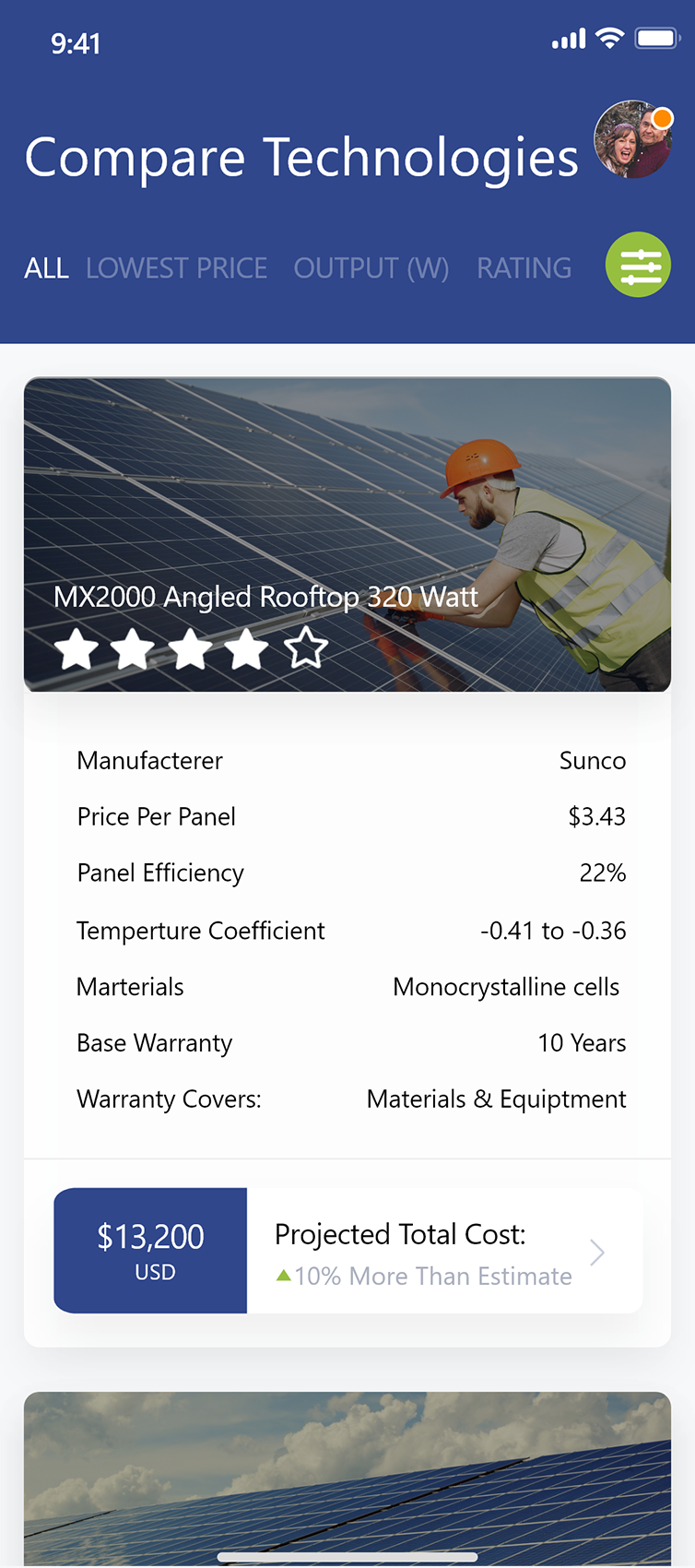The width and height of the screenshot is (695, 1568).
Task: Open the green filter settings button
Action: click(638, 265)
